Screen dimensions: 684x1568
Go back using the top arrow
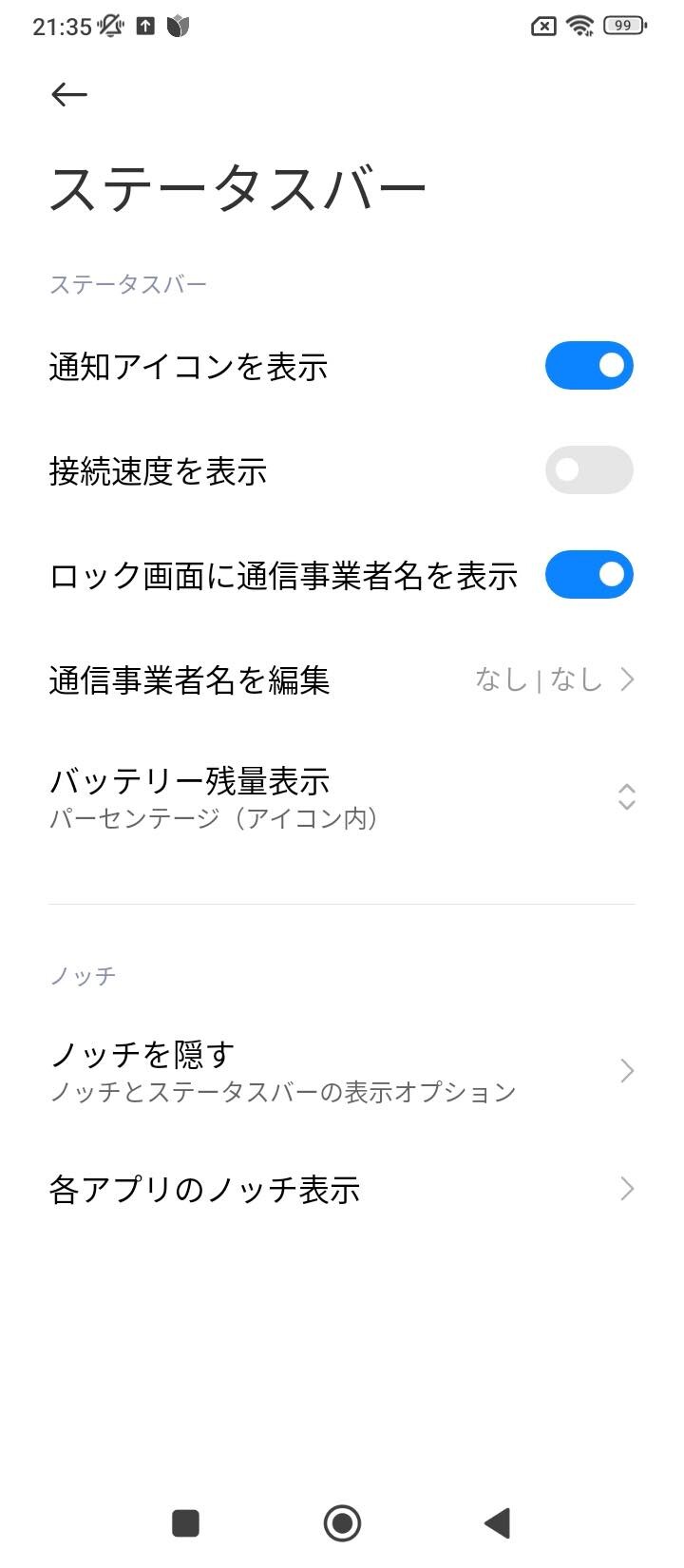69,94
